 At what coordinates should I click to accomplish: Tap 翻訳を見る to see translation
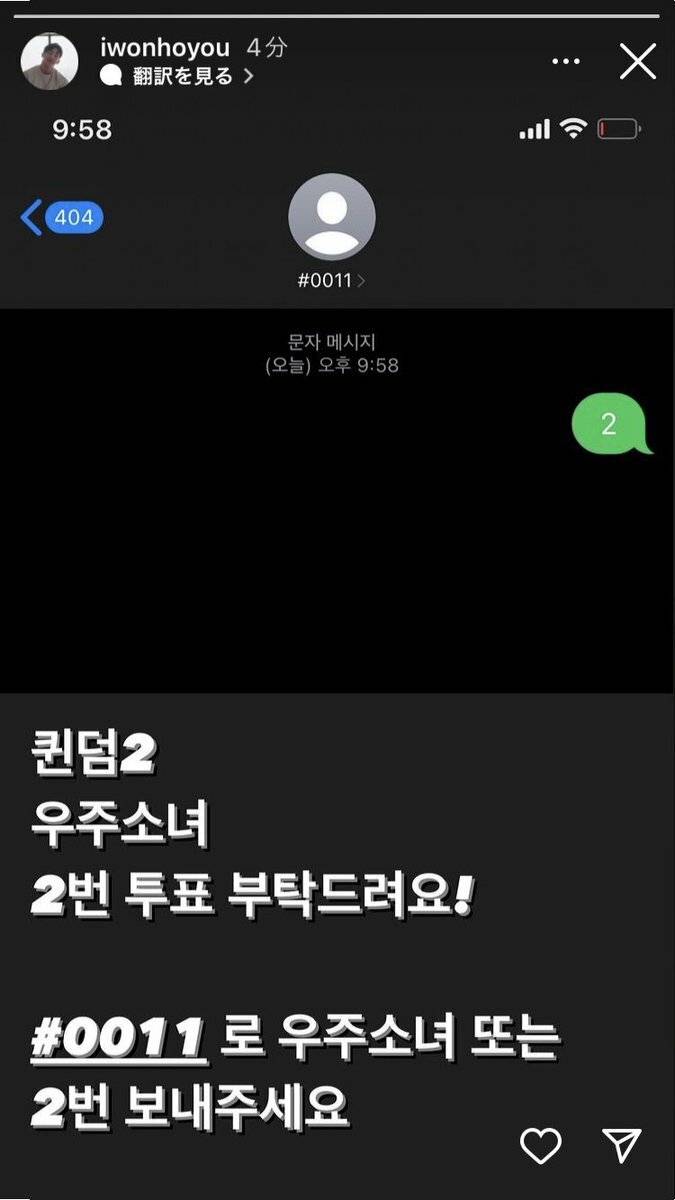click(182, 76)
